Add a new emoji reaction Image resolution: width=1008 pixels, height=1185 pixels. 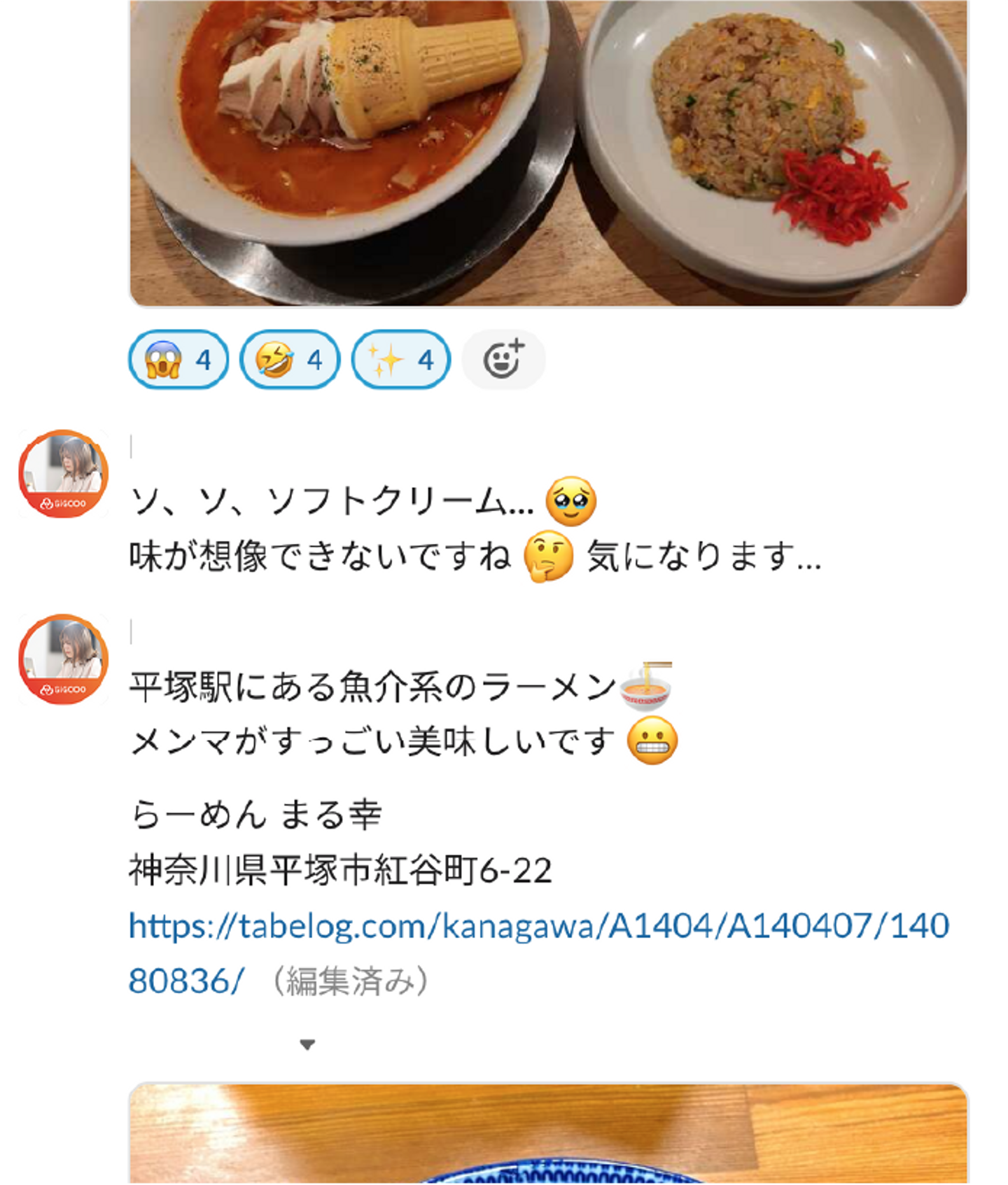pos(503,360)
